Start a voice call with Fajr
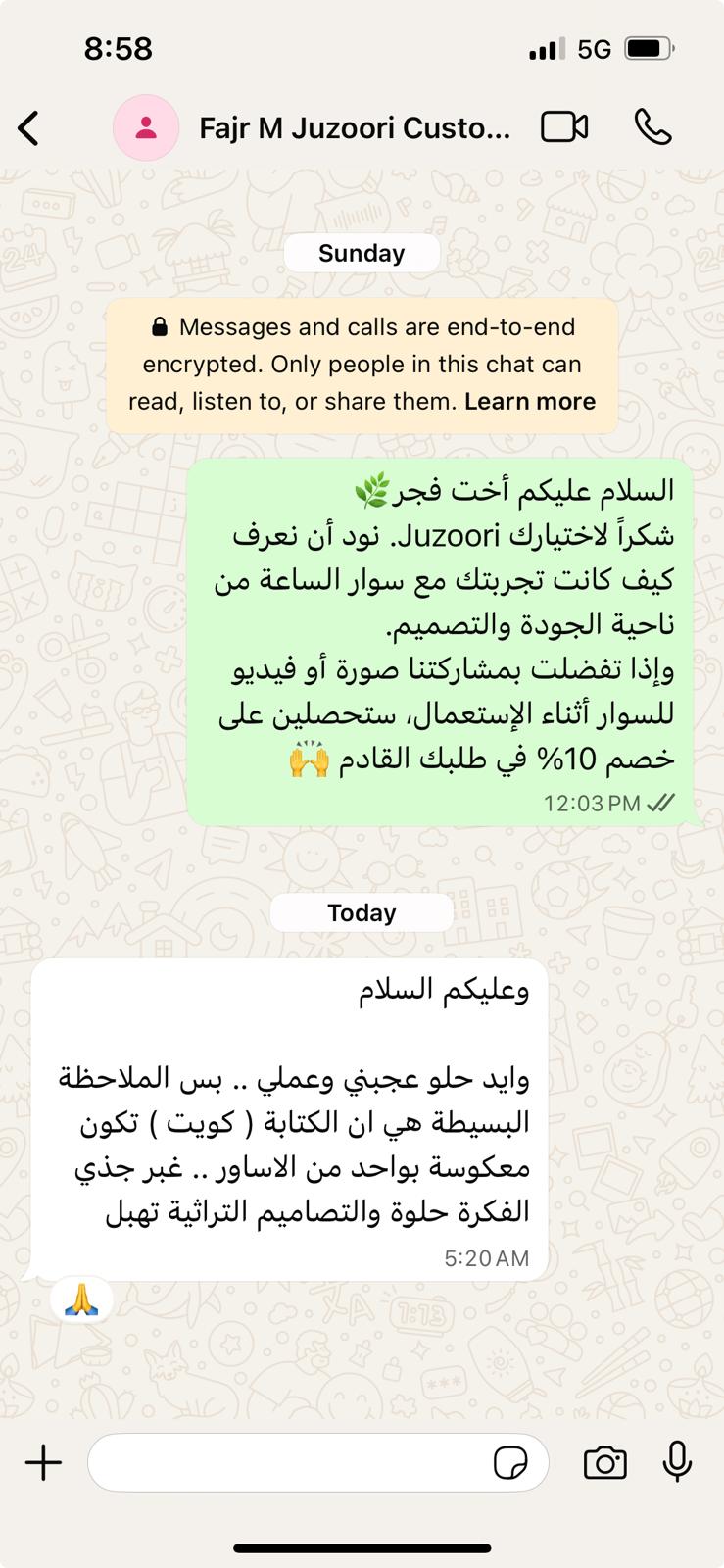724x1568 pixels. pyautogui.click(x=652, y=128)
